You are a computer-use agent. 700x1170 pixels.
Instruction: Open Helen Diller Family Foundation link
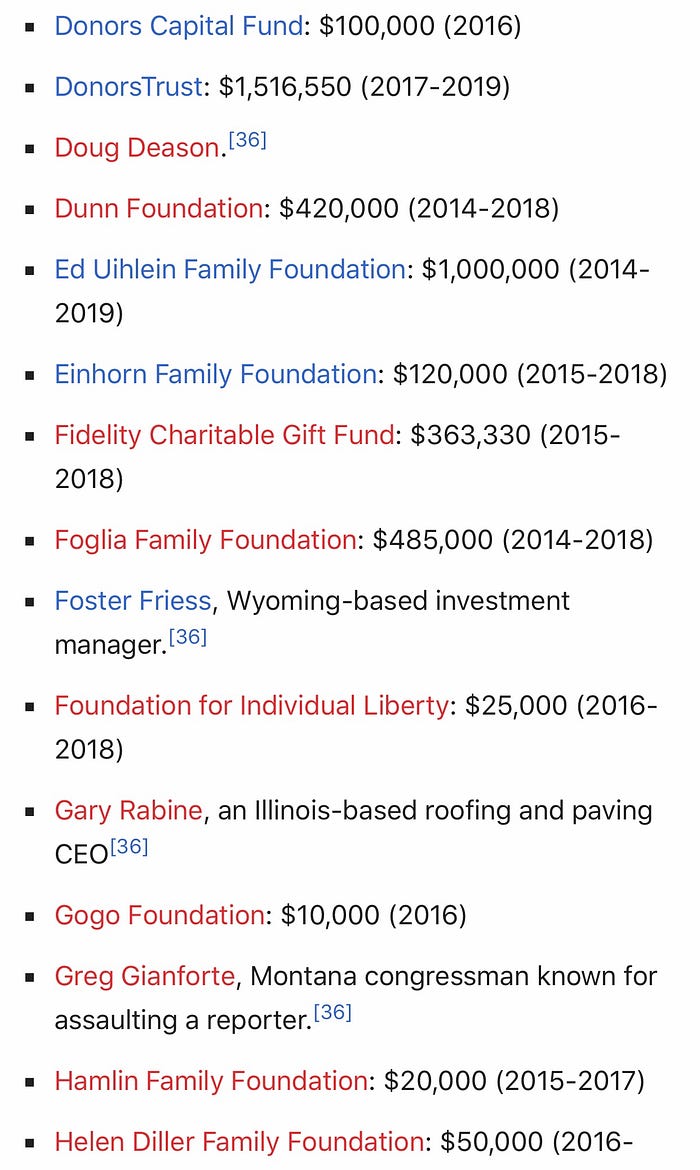pyautogui.click(x=239, y=1142)
